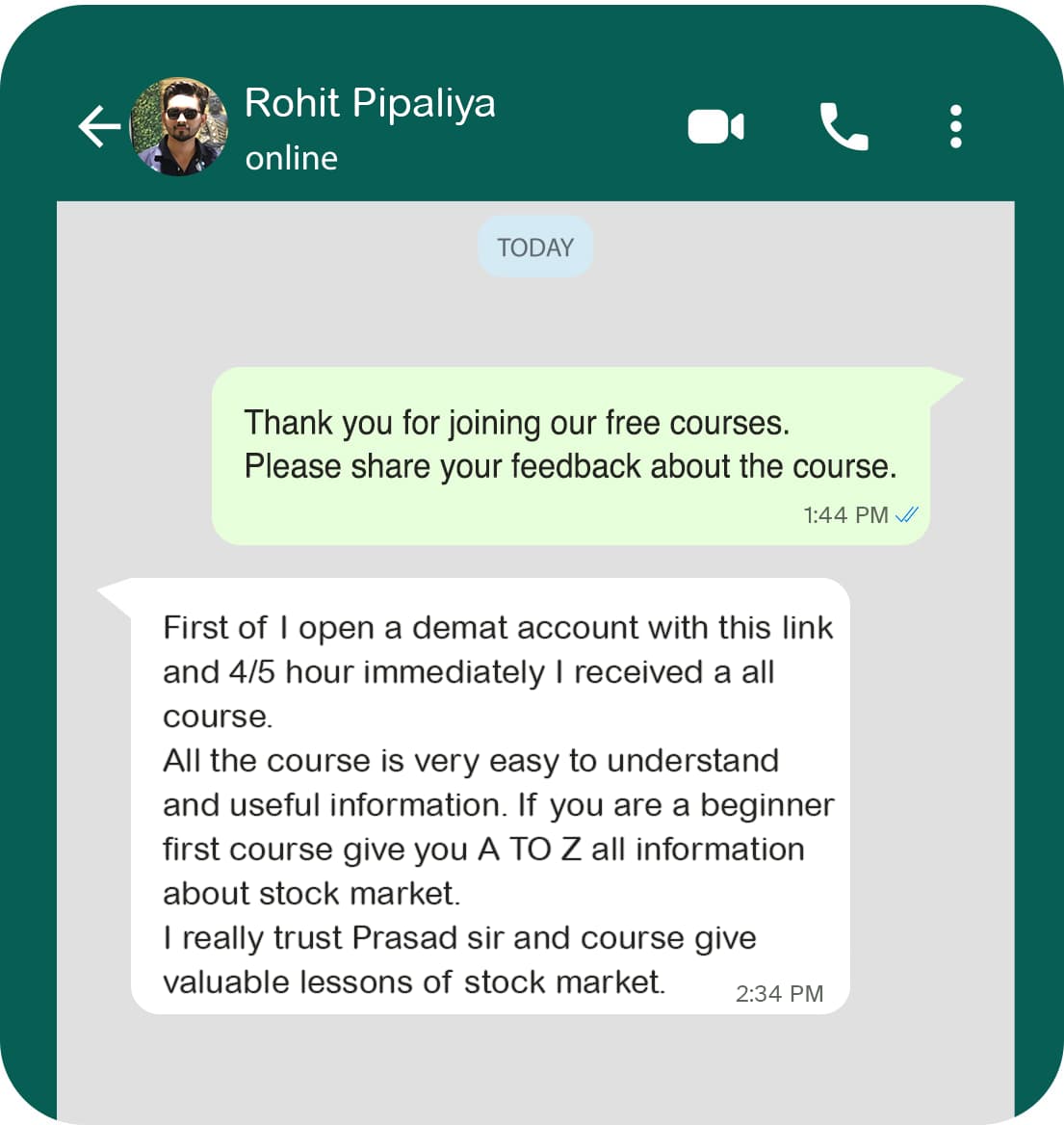Screen dimensions: 1064x1125
Task: Tap the contact name Rohit Pipaliya
Action: [371, 103]
